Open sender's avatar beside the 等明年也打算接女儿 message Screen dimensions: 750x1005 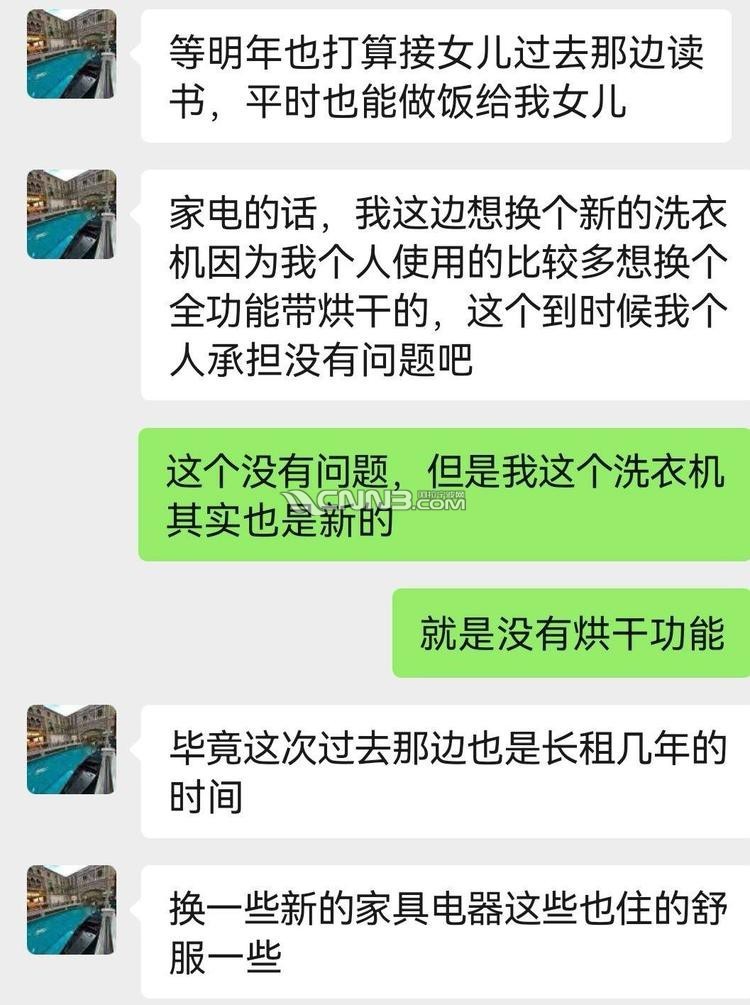tap(71, 55)
